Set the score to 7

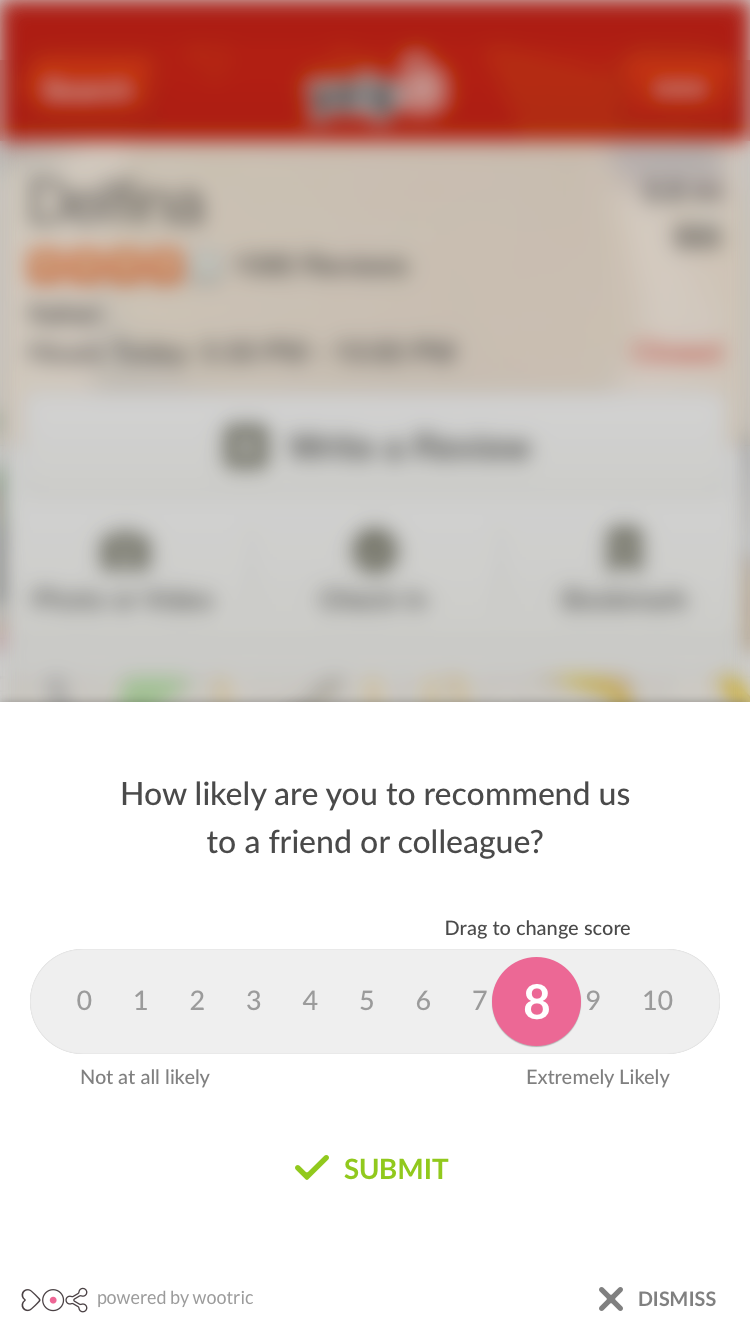pyautogui.click(x=478, y=1000)
